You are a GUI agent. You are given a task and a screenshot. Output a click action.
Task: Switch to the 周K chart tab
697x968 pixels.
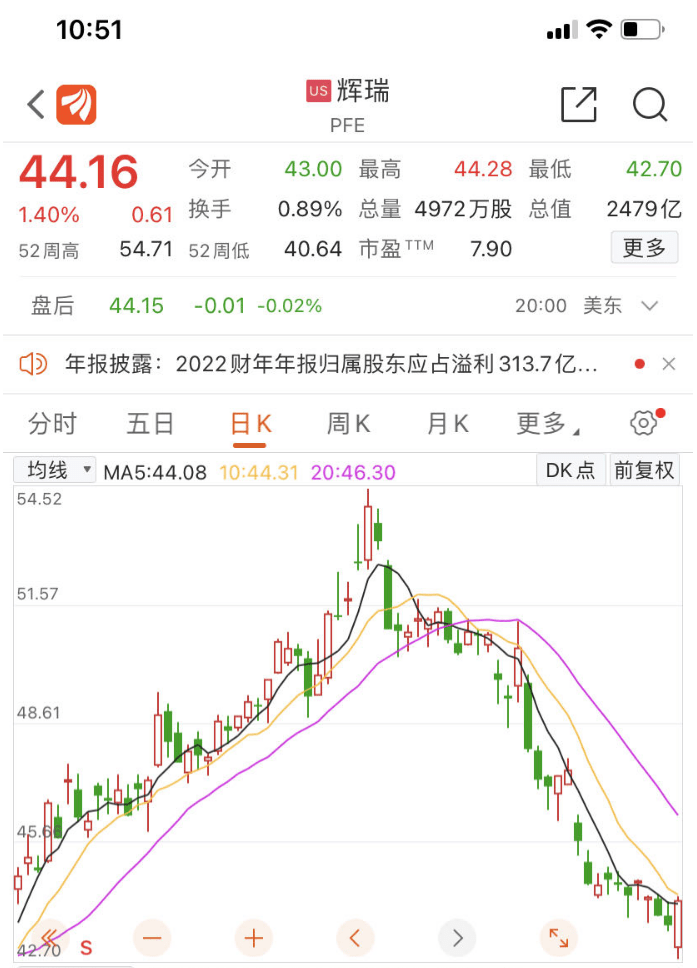(348, 424)
